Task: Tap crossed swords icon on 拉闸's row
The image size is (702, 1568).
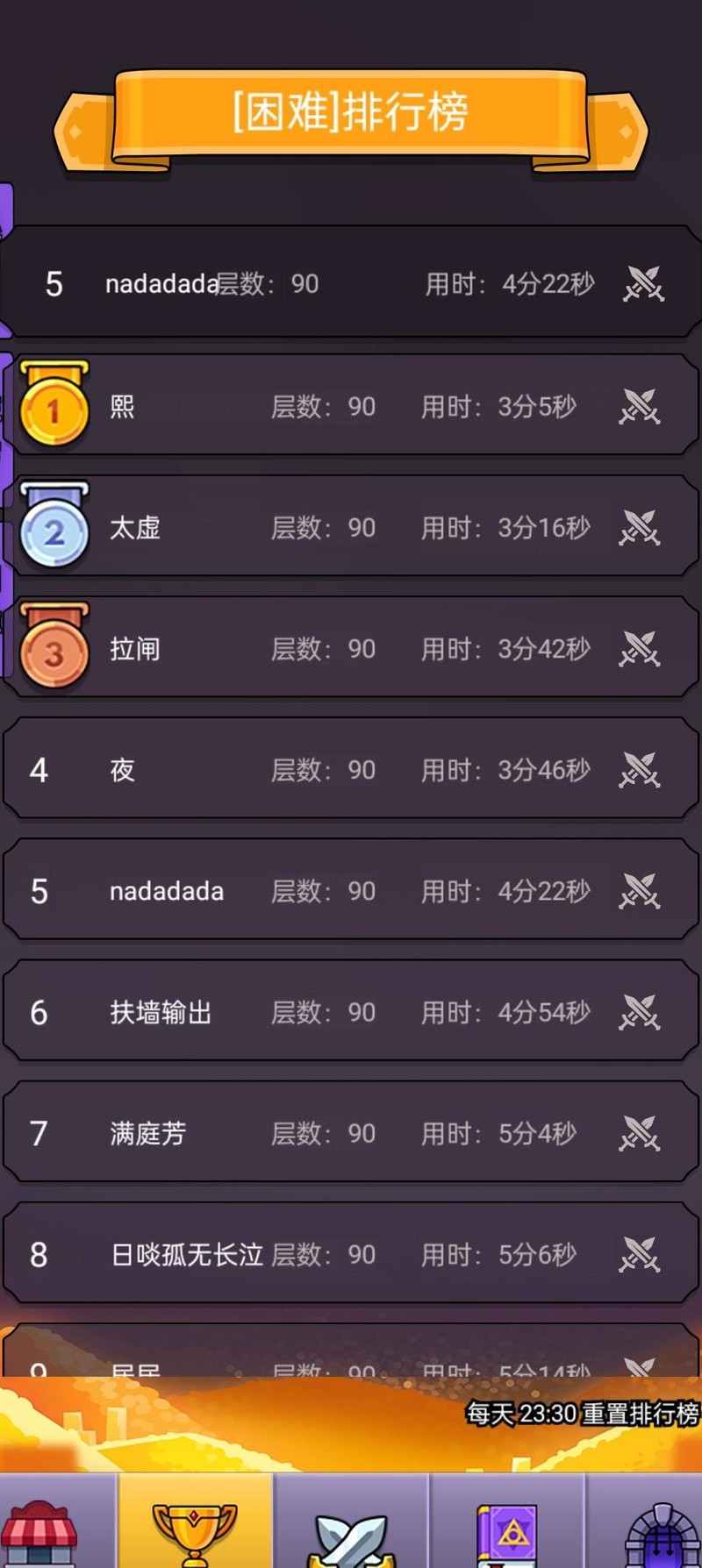Action: click(639, 648)
